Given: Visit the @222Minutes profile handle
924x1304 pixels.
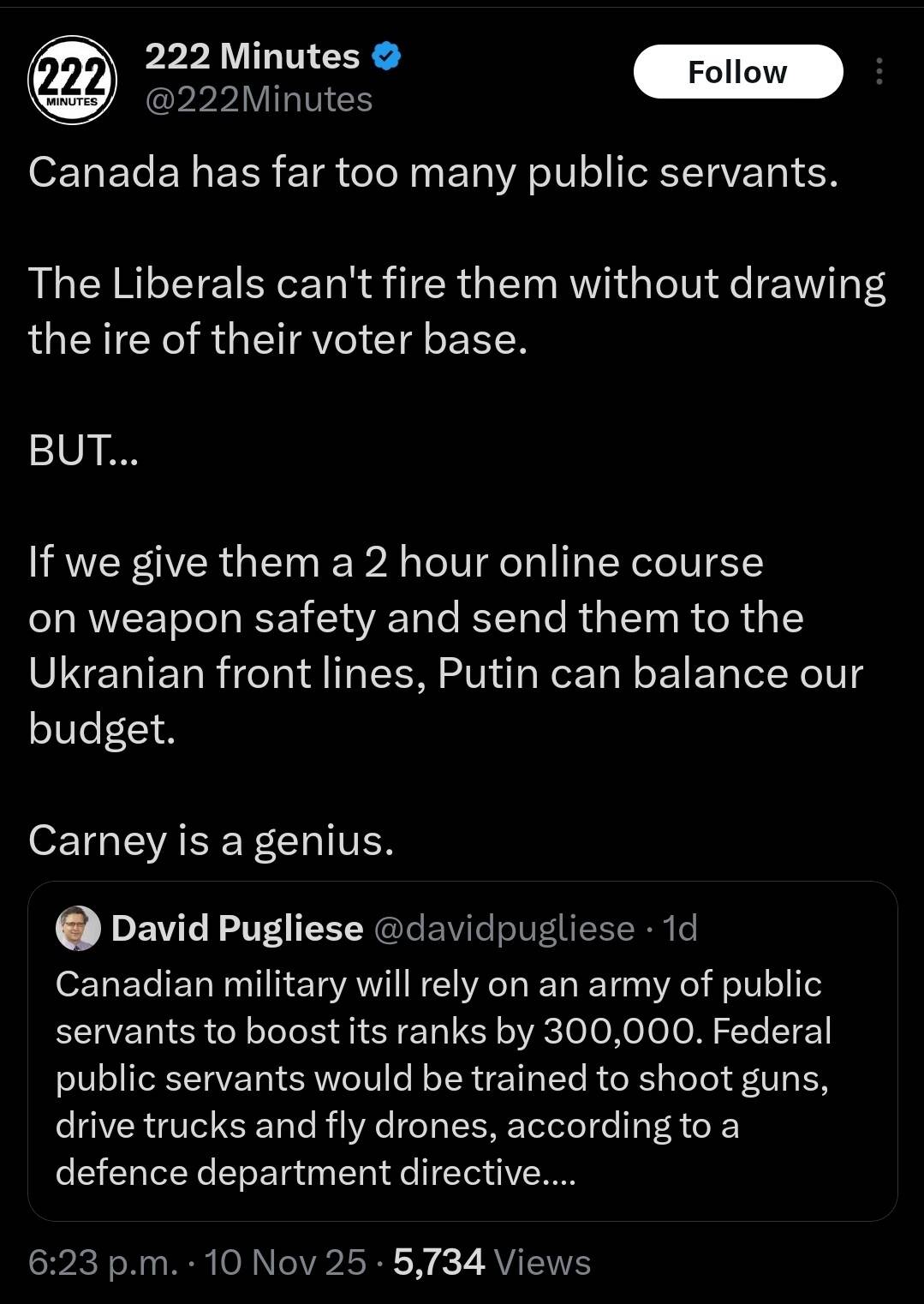Looking at the screenshot, I should click(259, 100).
